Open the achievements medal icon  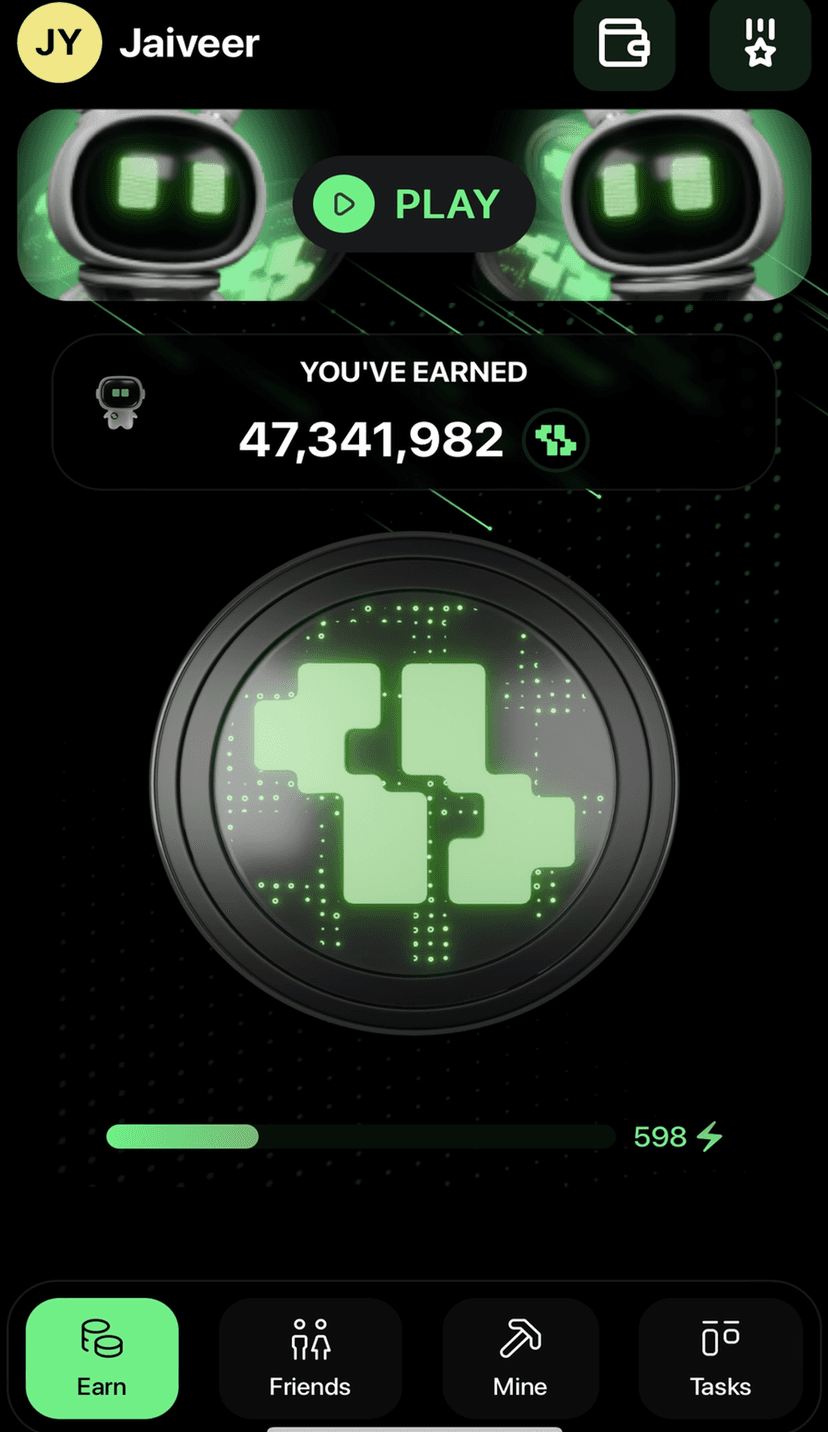click(760, 44)
